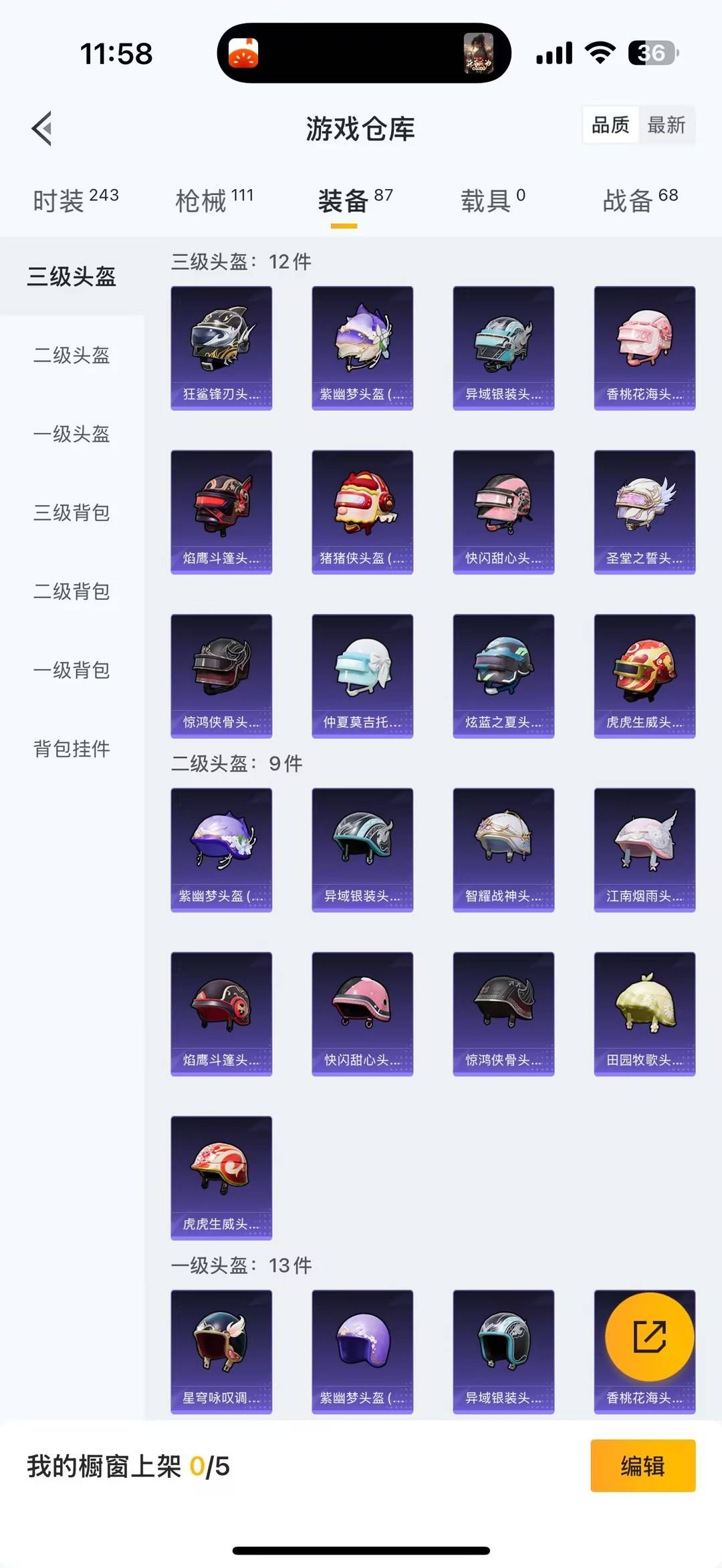Jump to 三级背包 category
Screen dimensions: 722x1568
click(72, 512)
